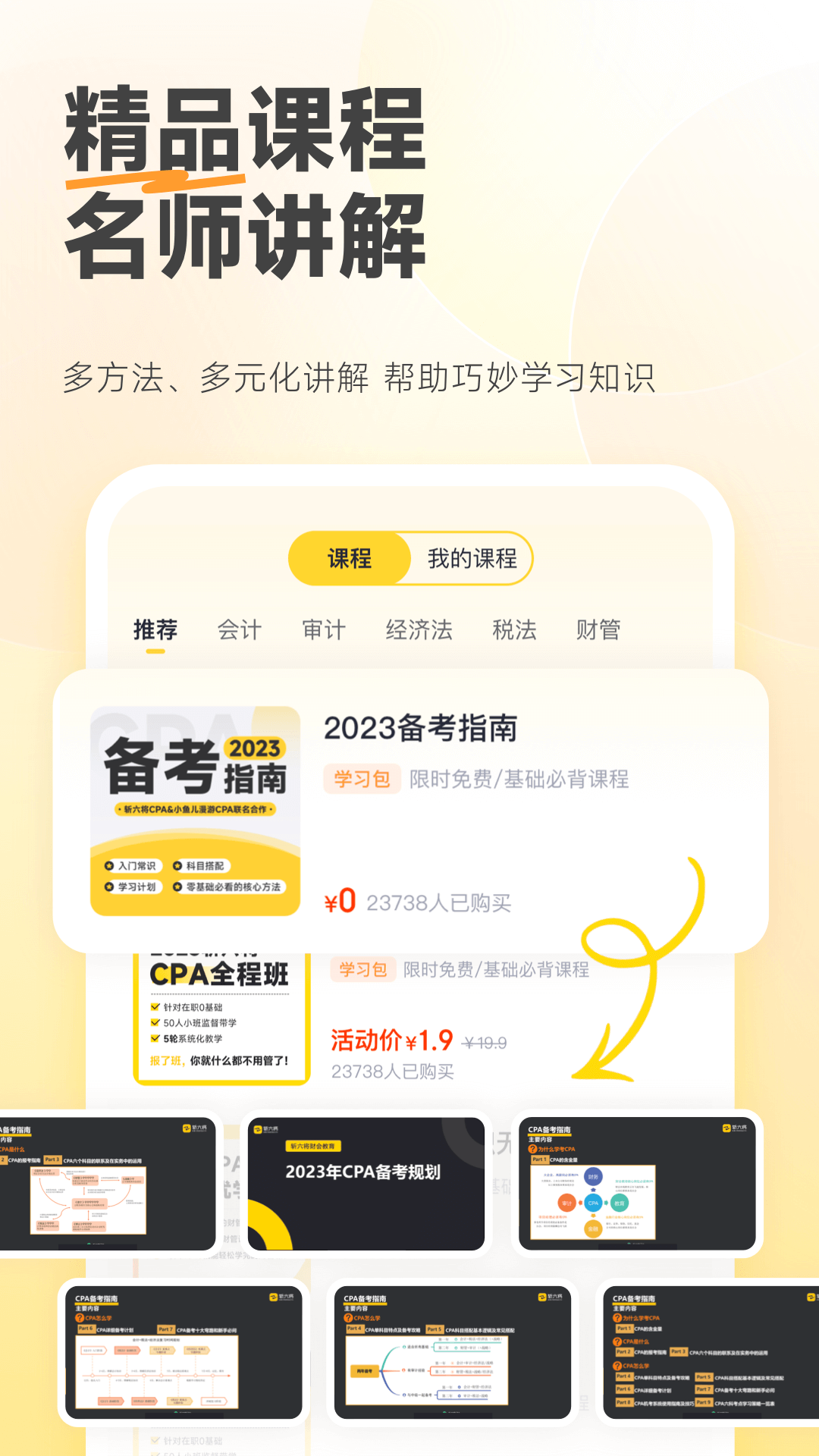Switch to the 我的课程 tab

pyautogui.click(x=470, y=559)
